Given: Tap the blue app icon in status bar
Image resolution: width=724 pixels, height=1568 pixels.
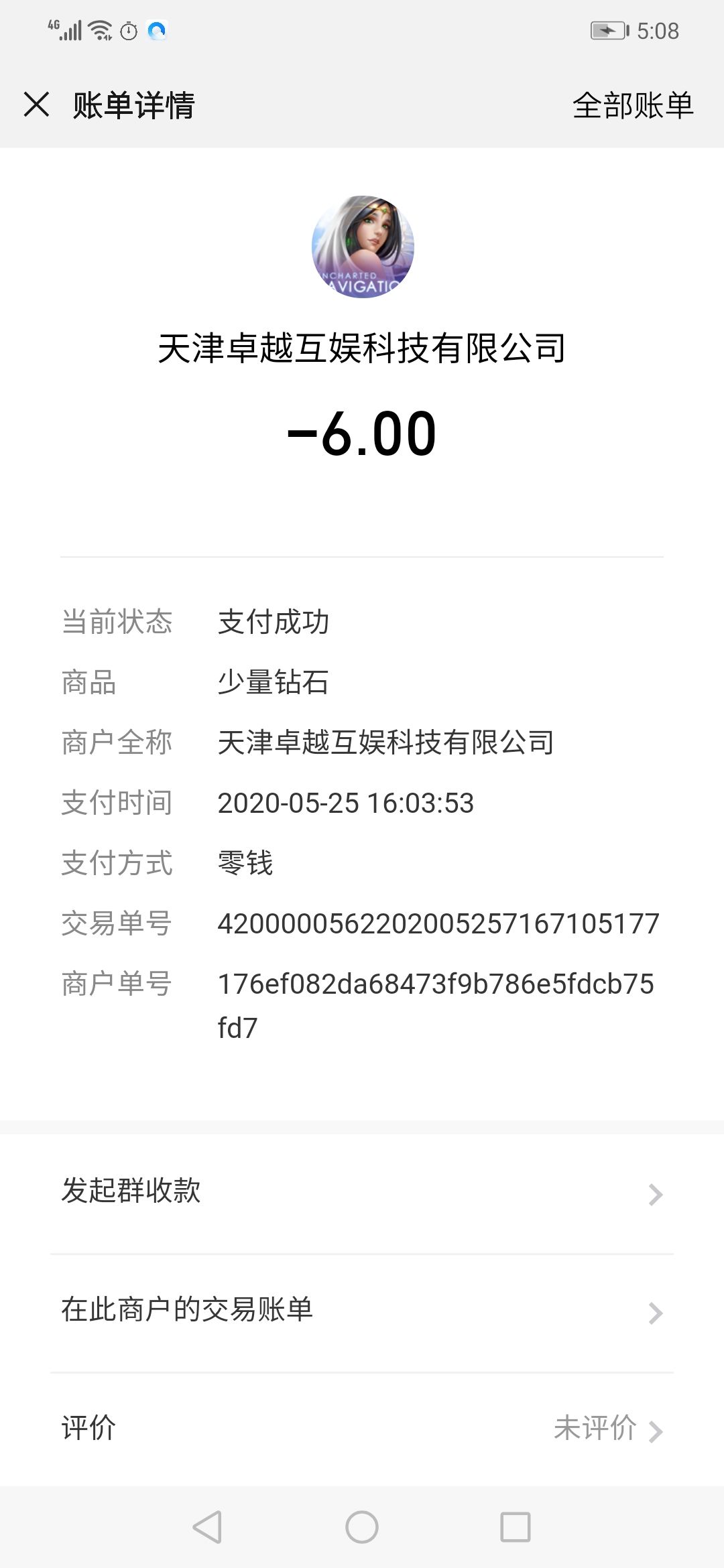Looking at the screenshot, I should coord(158,29).
